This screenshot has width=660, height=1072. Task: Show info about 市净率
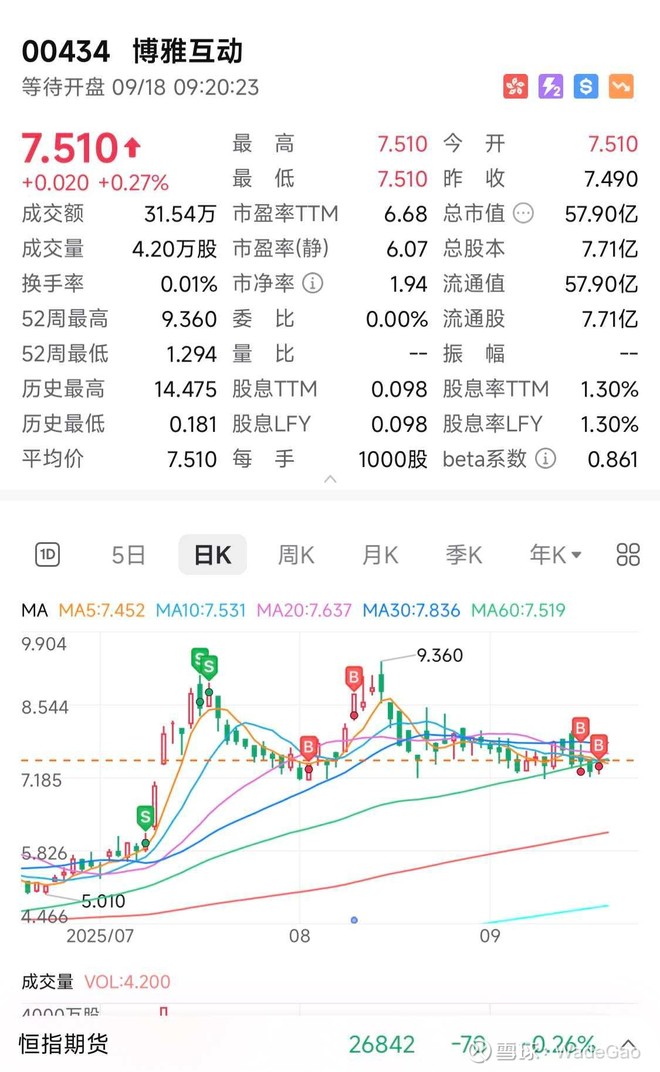[313, 284]
